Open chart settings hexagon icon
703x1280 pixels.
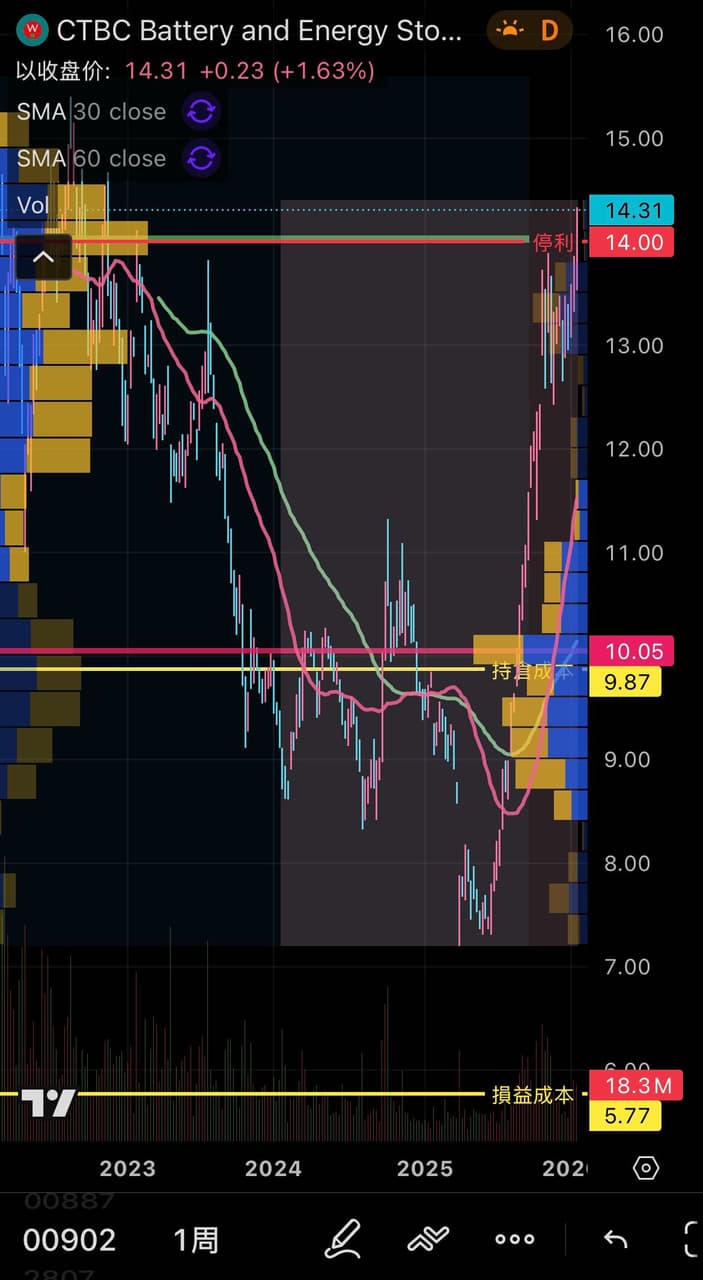(646, 1168)
